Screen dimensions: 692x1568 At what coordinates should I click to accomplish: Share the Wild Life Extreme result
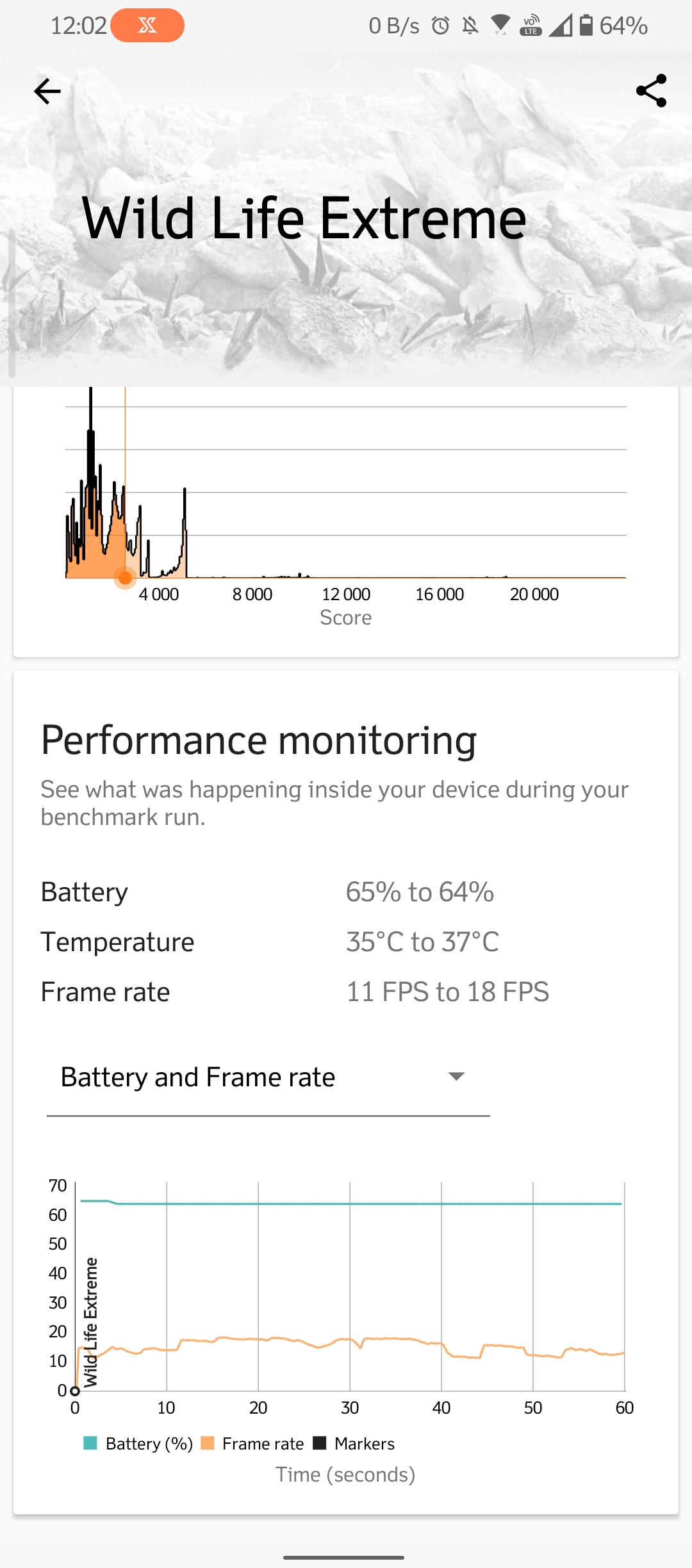click(x=651, y=91)
